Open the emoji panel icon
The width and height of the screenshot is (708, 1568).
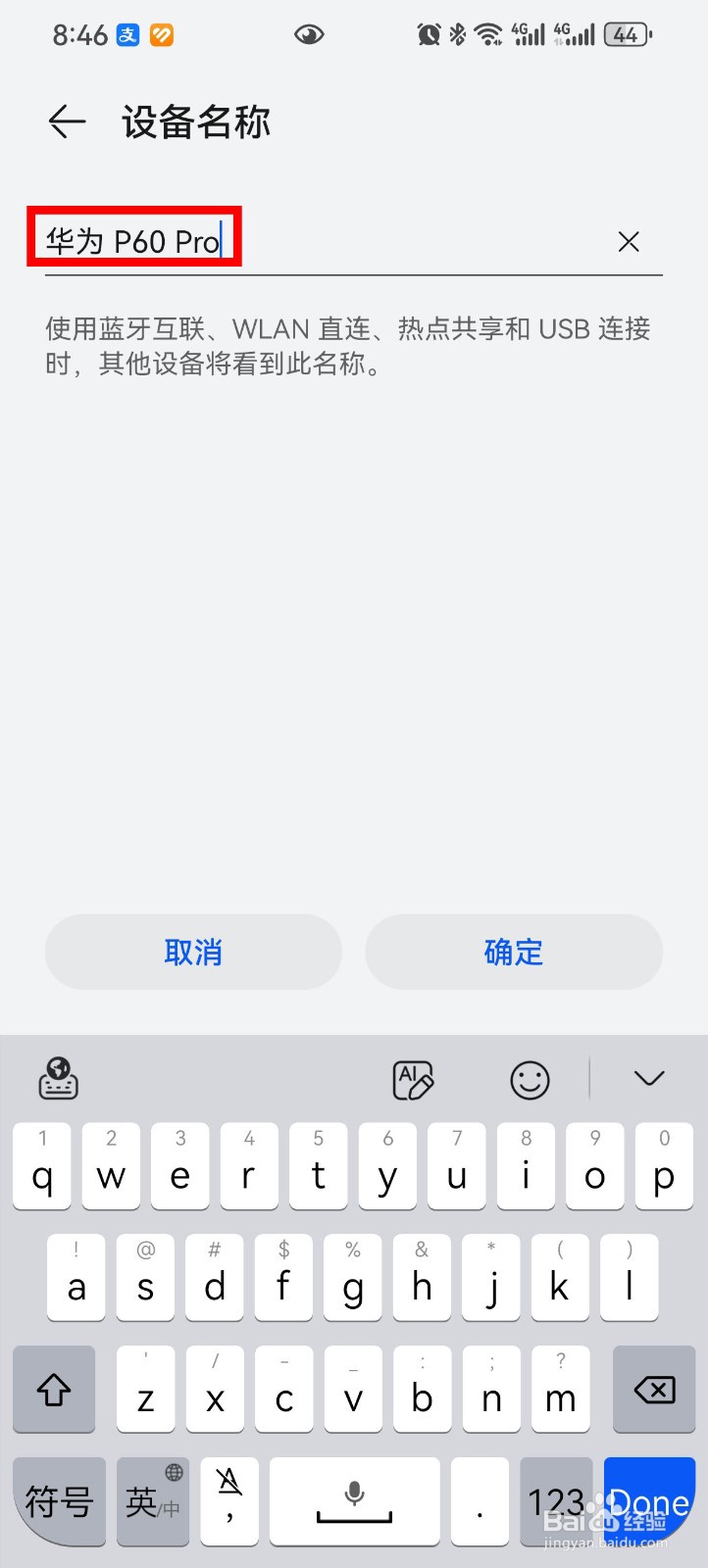click(x=530, y=1078)
